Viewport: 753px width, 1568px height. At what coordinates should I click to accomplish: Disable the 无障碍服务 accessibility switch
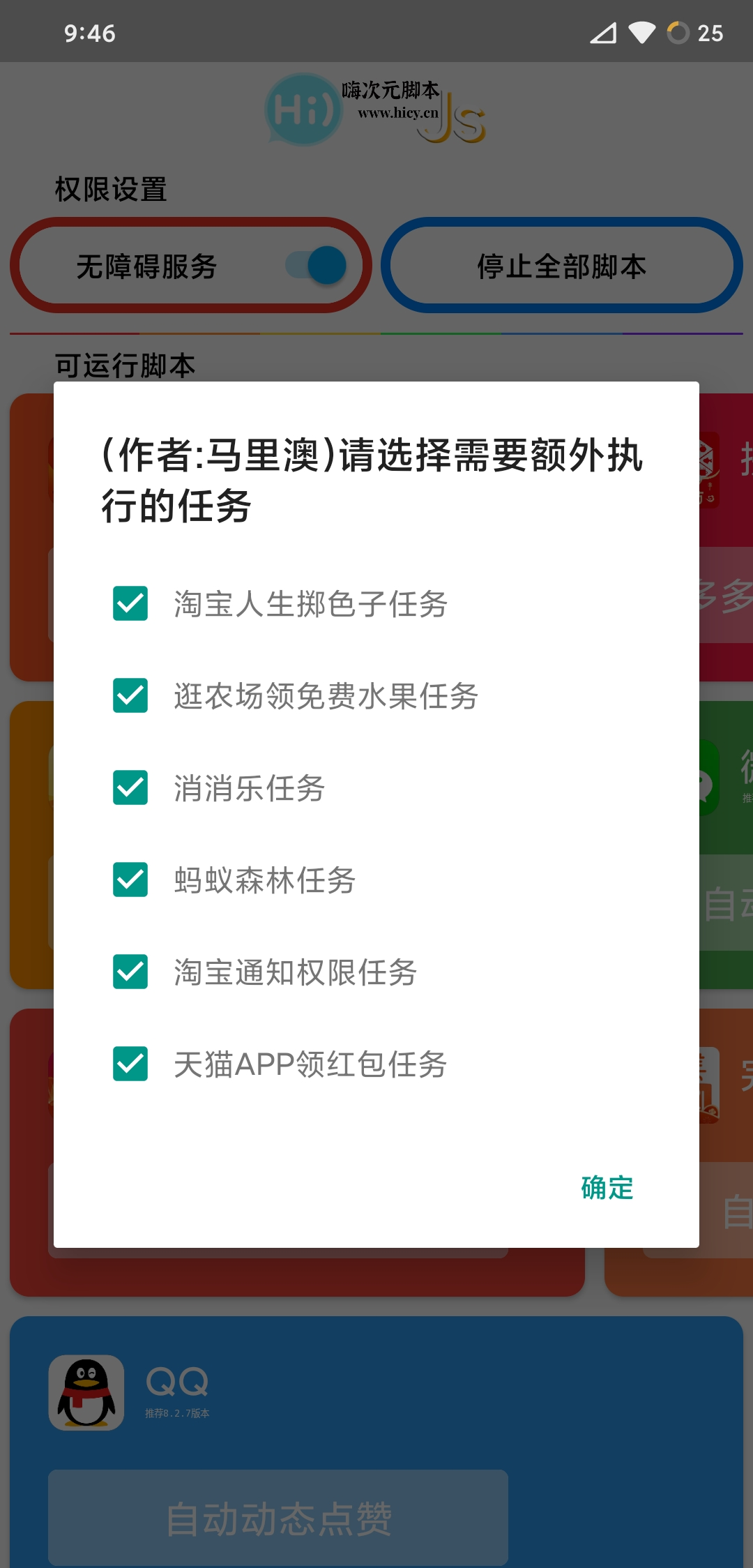[317, 266]
